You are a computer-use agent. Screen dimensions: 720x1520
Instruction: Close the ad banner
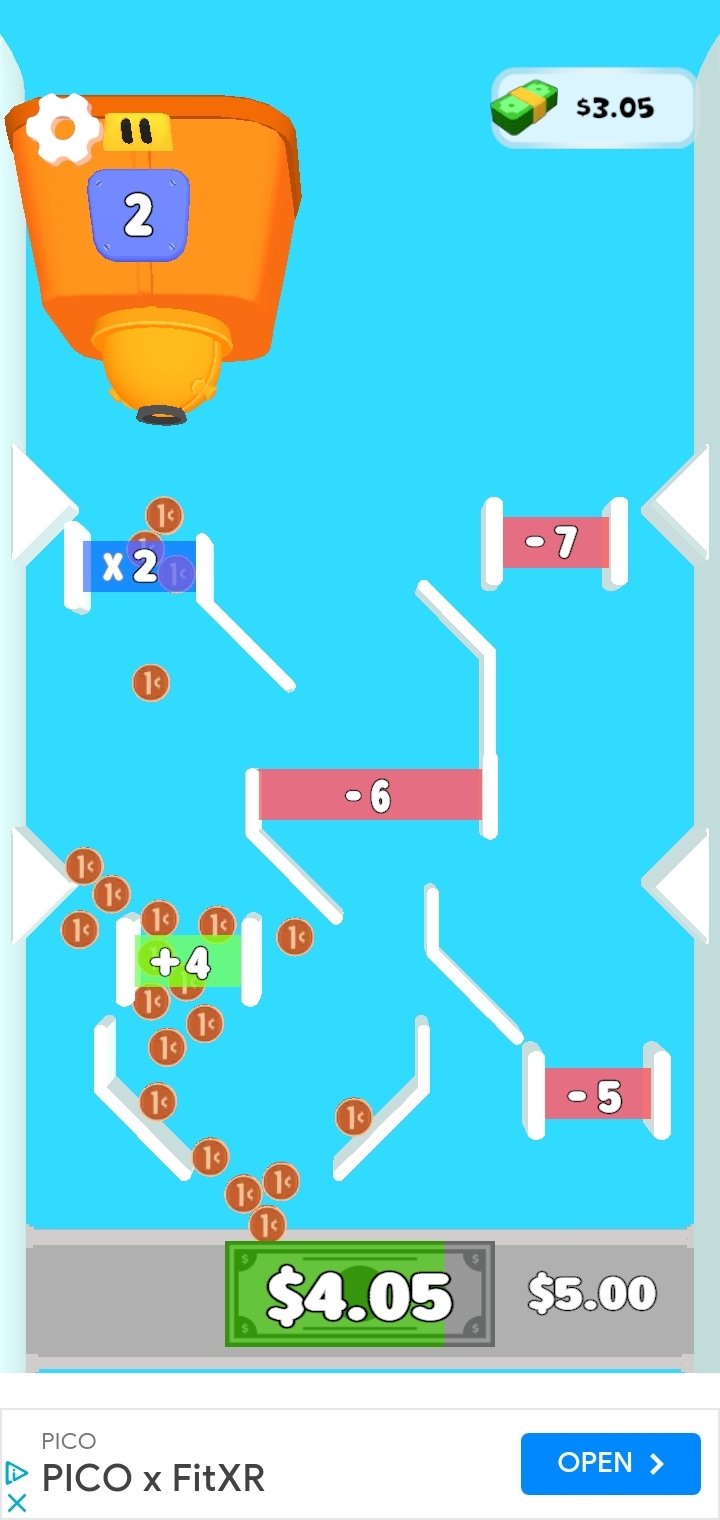tap(16, 1501)
